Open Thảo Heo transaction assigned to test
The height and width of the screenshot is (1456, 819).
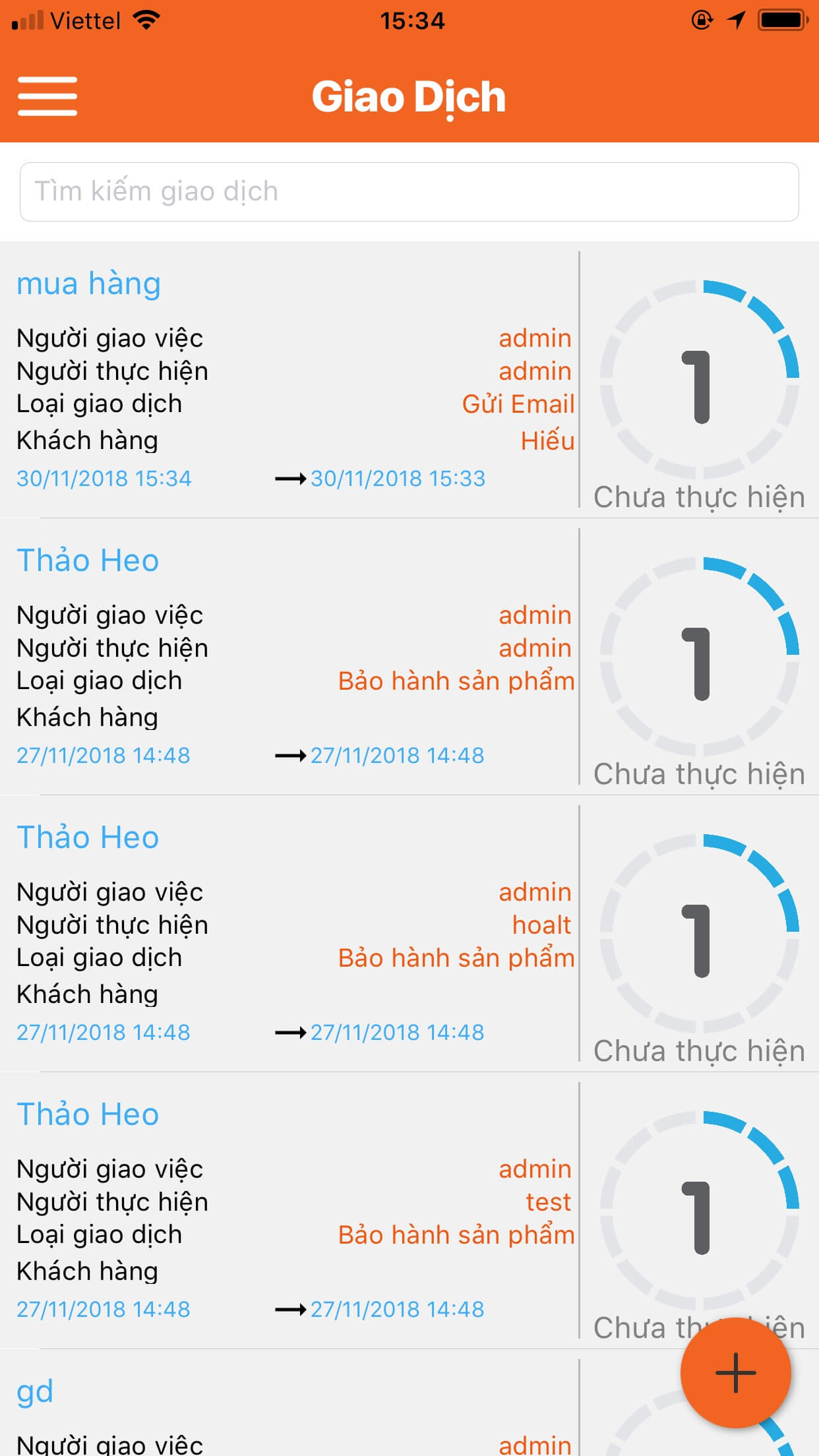(409, 1211)
